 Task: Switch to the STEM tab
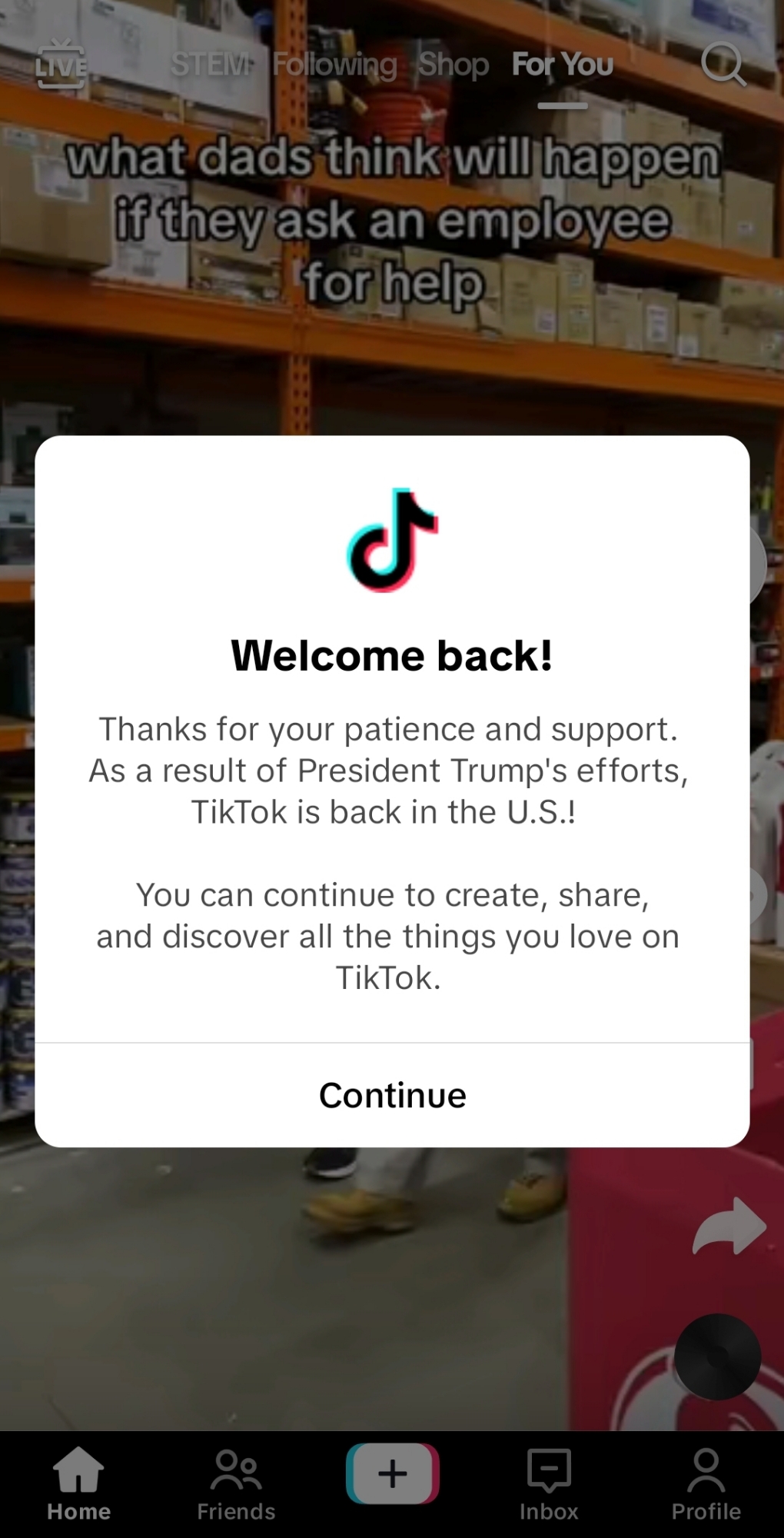point(210,65)
